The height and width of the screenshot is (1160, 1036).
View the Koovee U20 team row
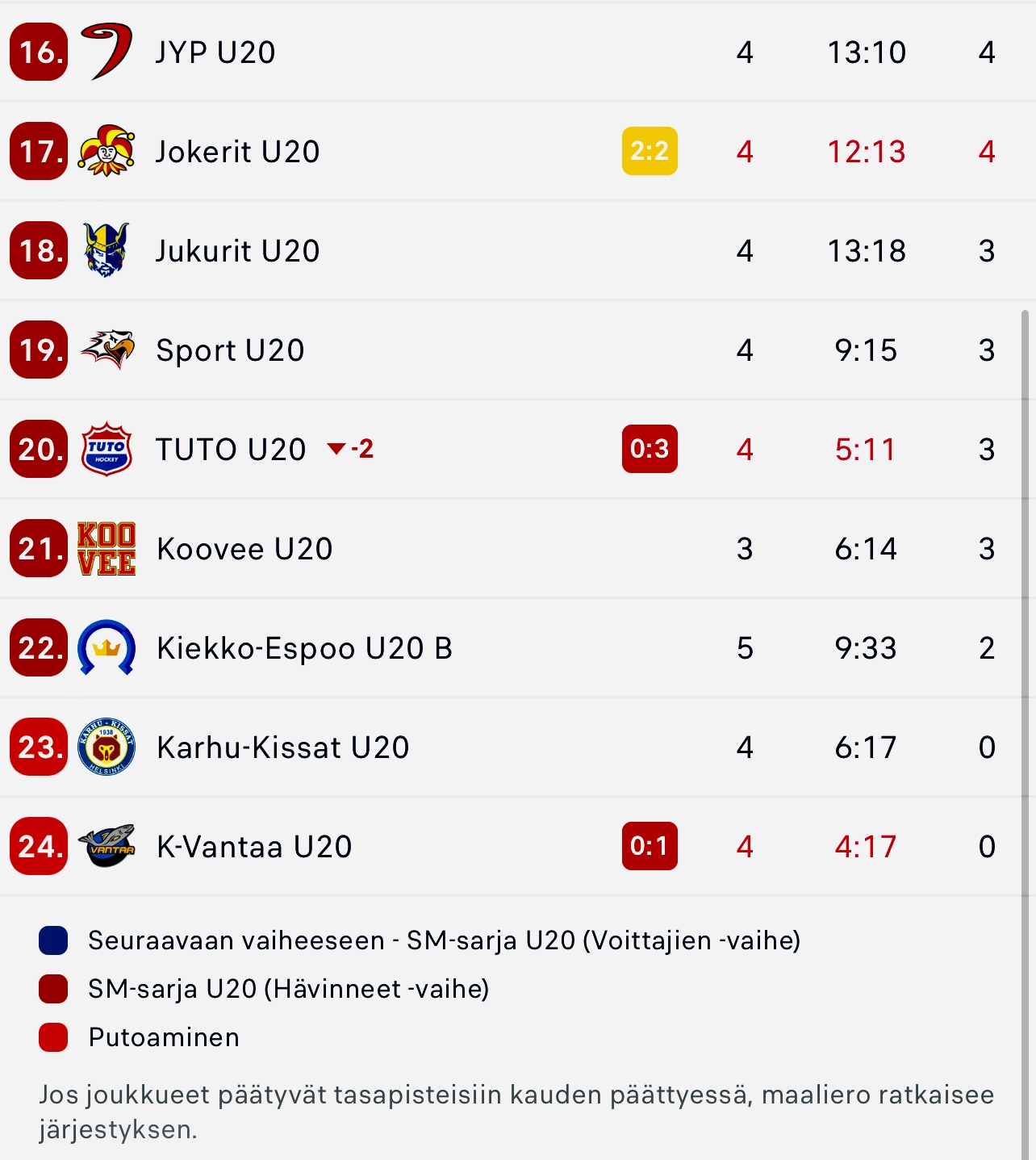[244, 549]
